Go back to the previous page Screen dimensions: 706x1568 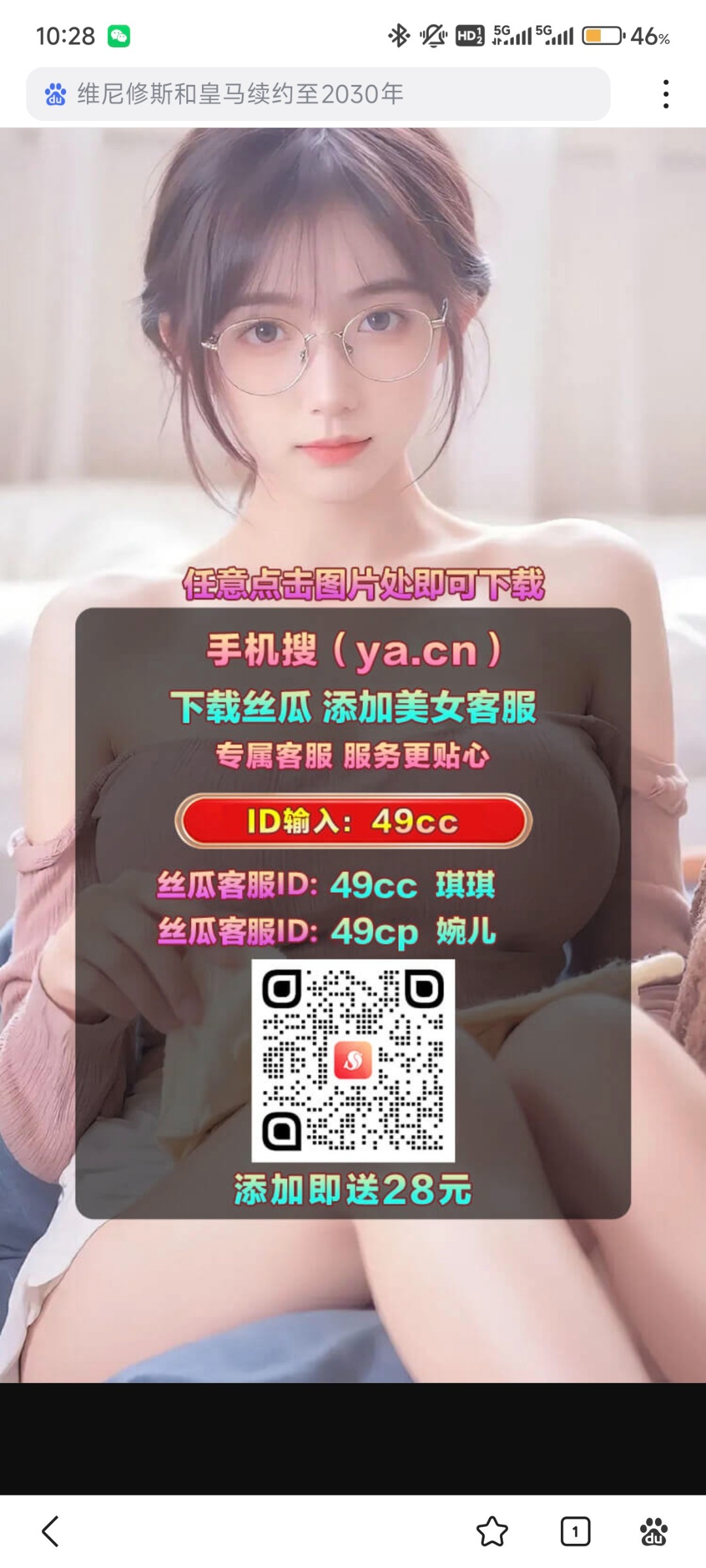pos(50,1531)
